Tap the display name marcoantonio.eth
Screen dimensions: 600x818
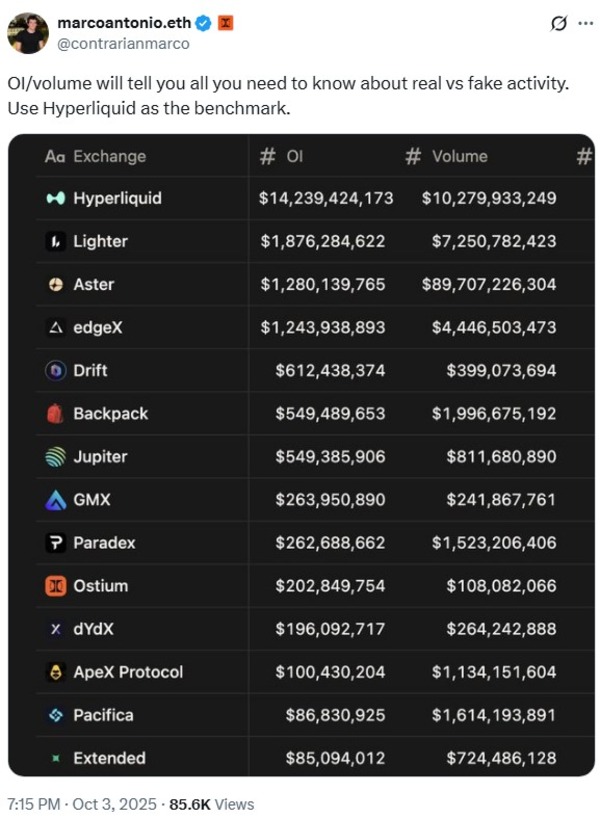tap(122, 22)
